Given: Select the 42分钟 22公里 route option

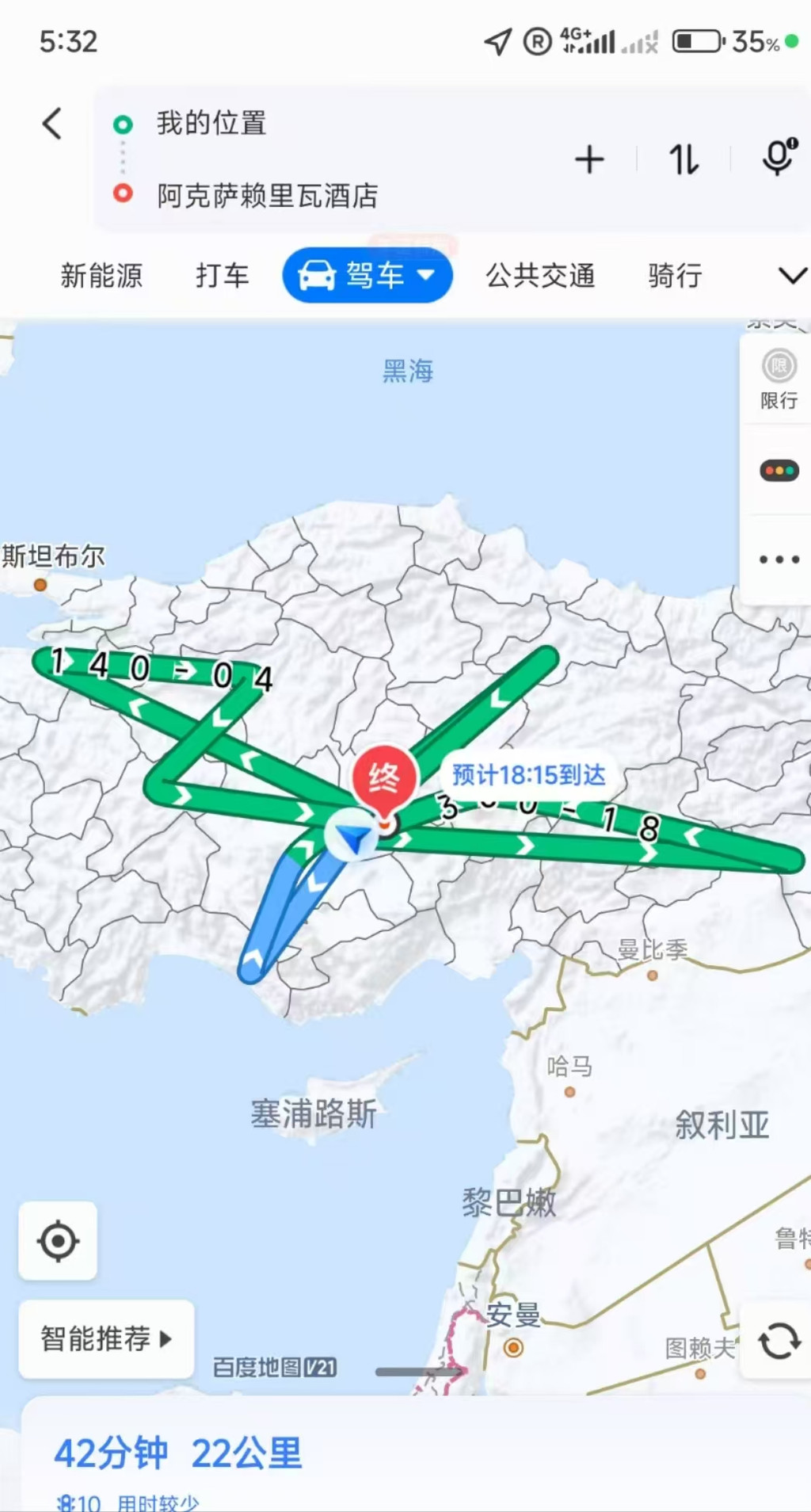Looking at the screenshot, I should pos(179,1453).
